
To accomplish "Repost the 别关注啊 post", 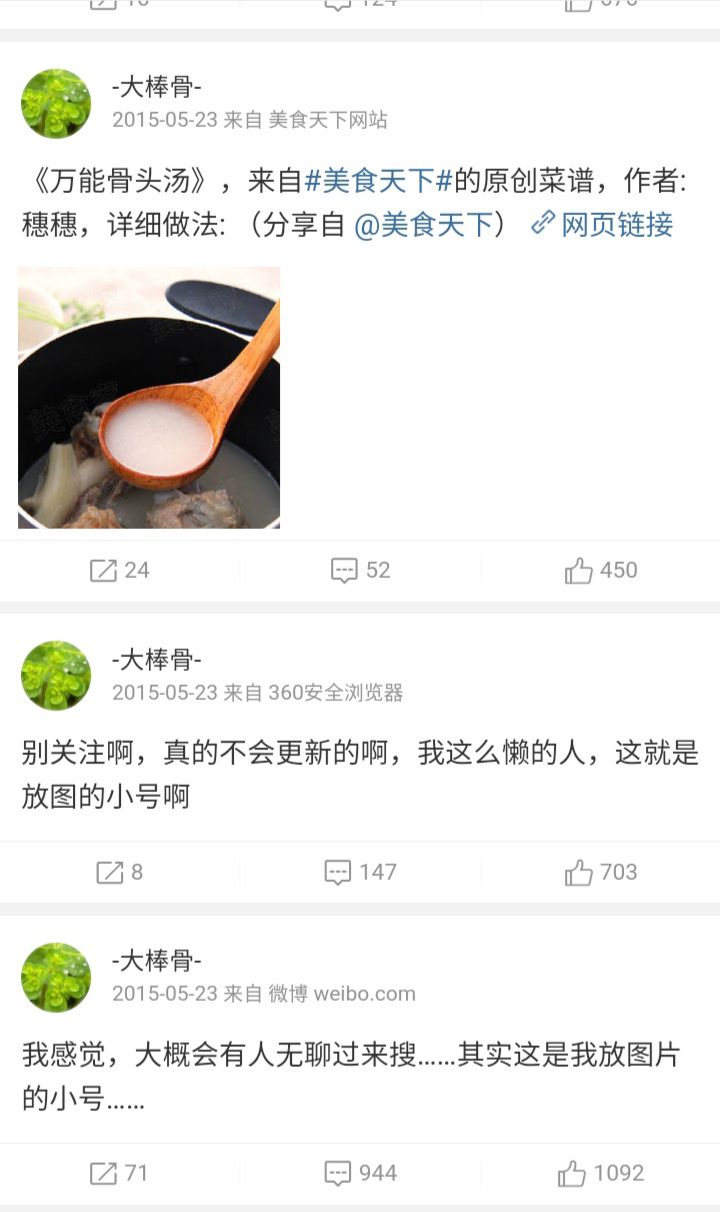I will tap(120, 872).
